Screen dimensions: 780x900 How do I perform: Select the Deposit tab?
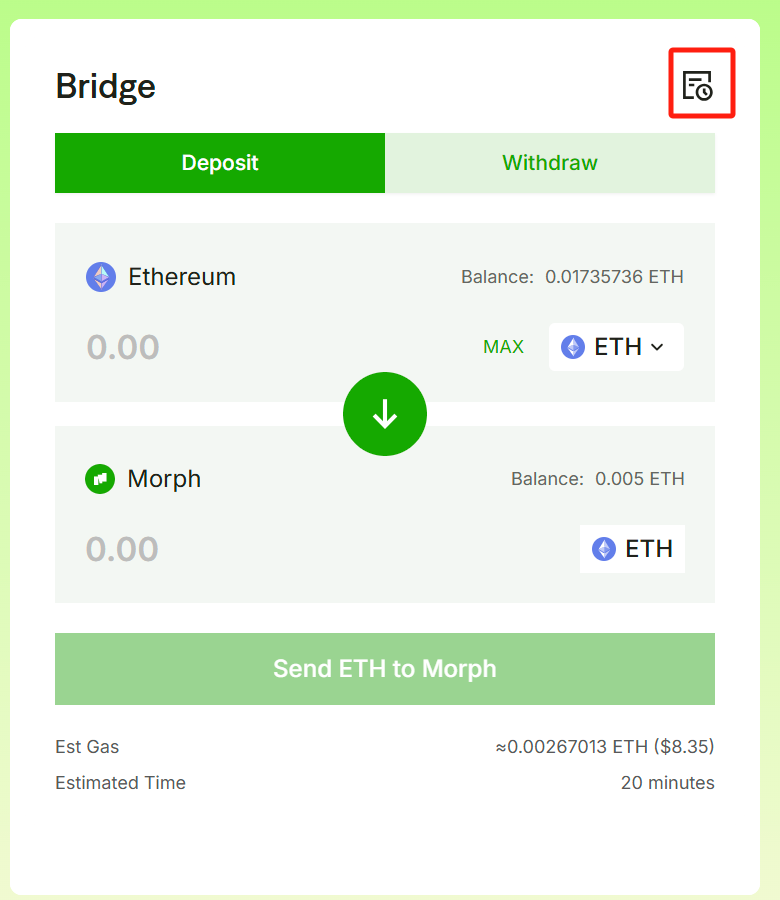click(220, 163)
